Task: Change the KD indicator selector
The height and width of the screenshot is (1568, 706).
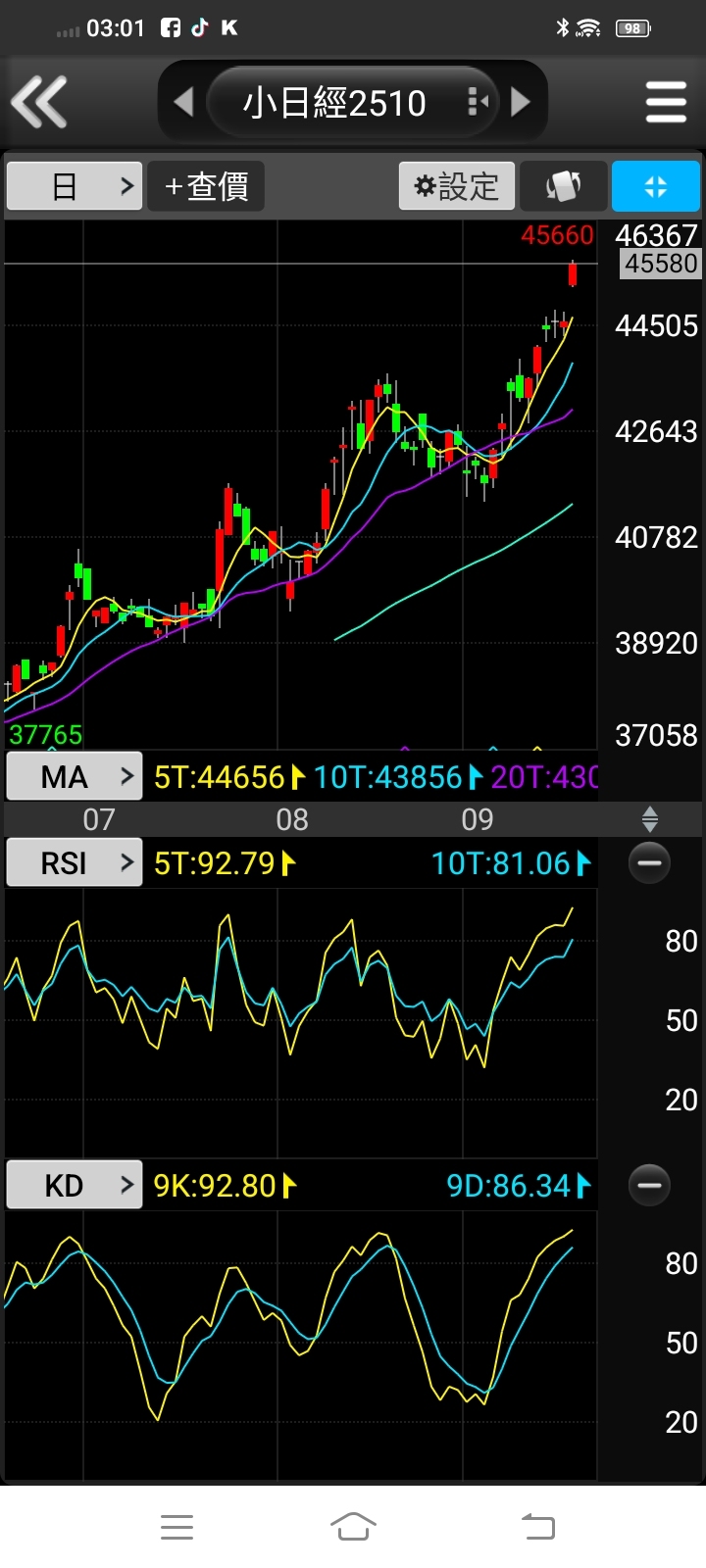Action: 75,1186
